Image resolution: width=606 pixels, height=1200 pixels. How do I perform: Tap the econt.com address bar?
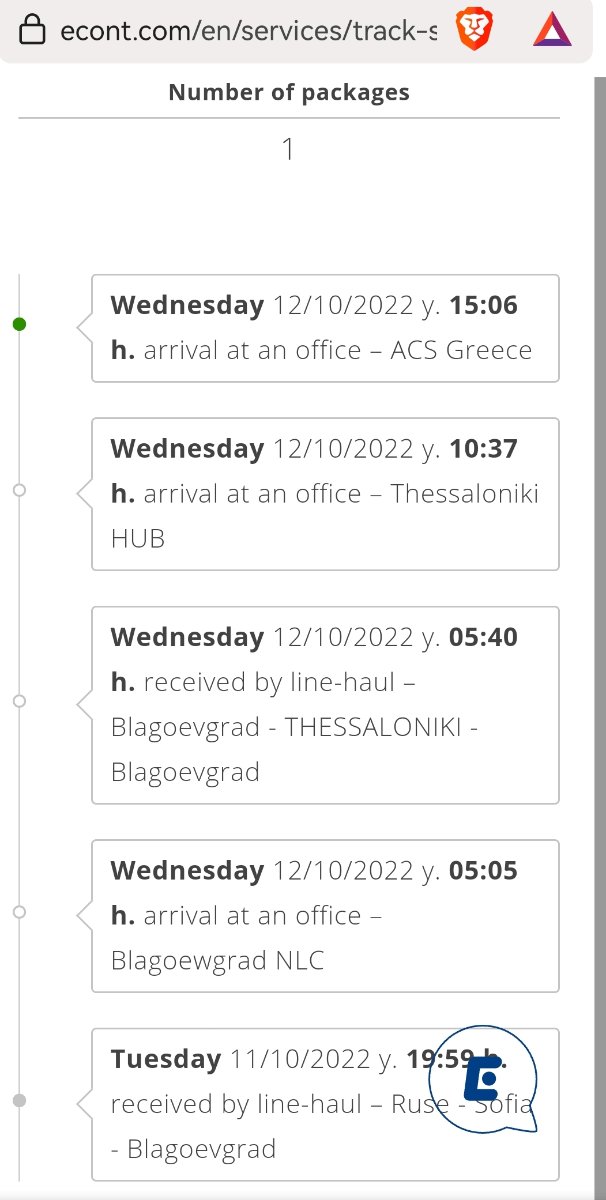[x=248, y=31]
